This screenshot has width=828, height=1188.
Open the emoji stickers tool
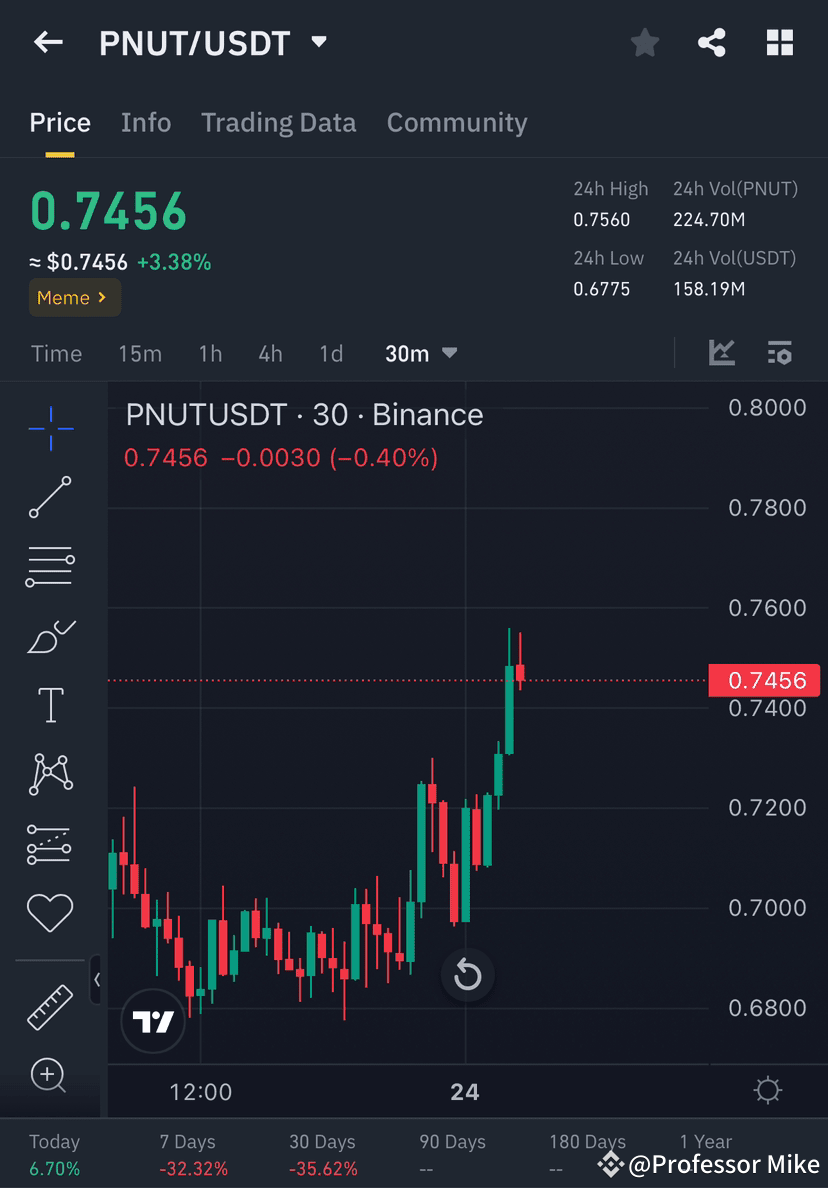(x=50, y=913)
